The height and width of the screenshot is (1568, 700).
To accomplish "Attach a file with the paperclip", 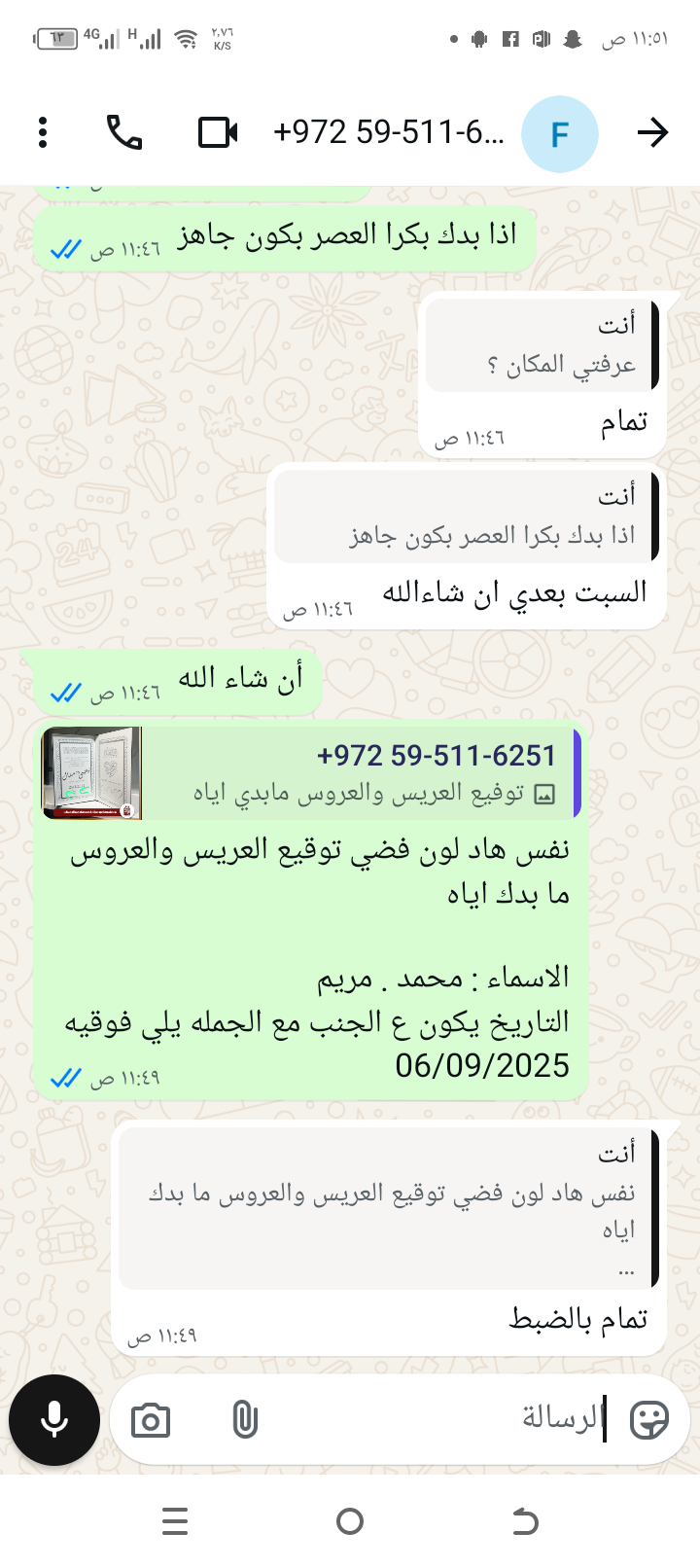I will click(245, 1420).
